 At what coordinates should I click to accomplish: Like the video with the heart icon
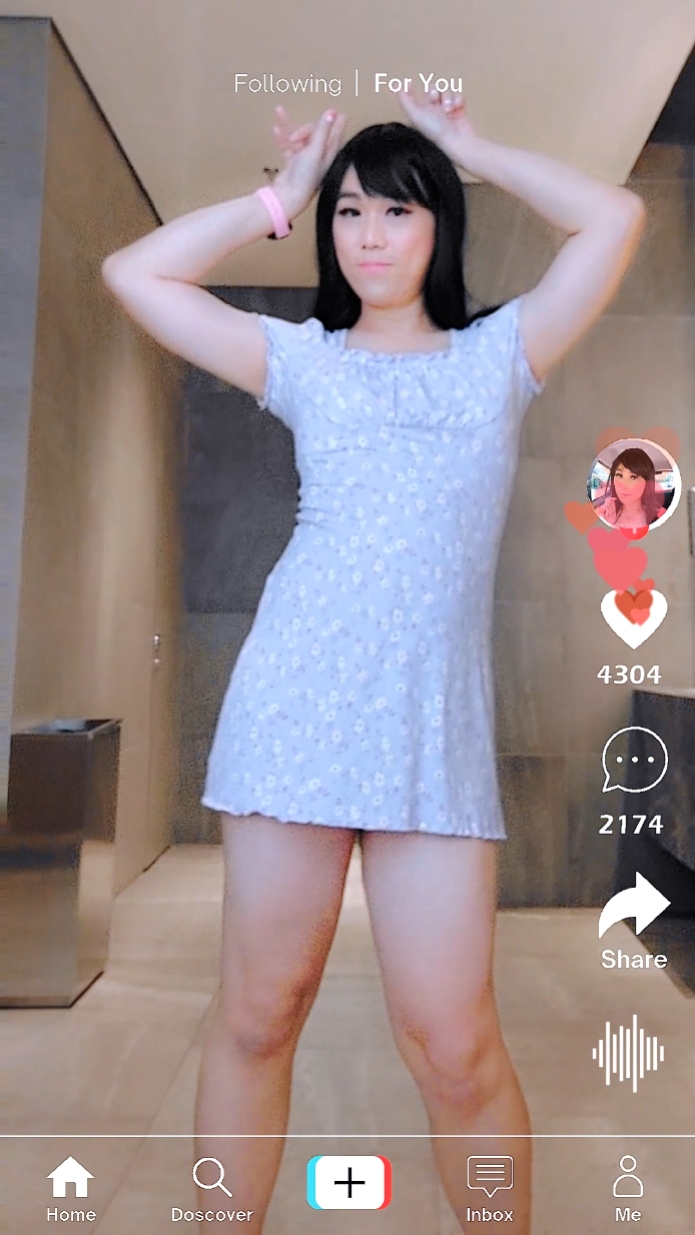(x=633, y=618)
